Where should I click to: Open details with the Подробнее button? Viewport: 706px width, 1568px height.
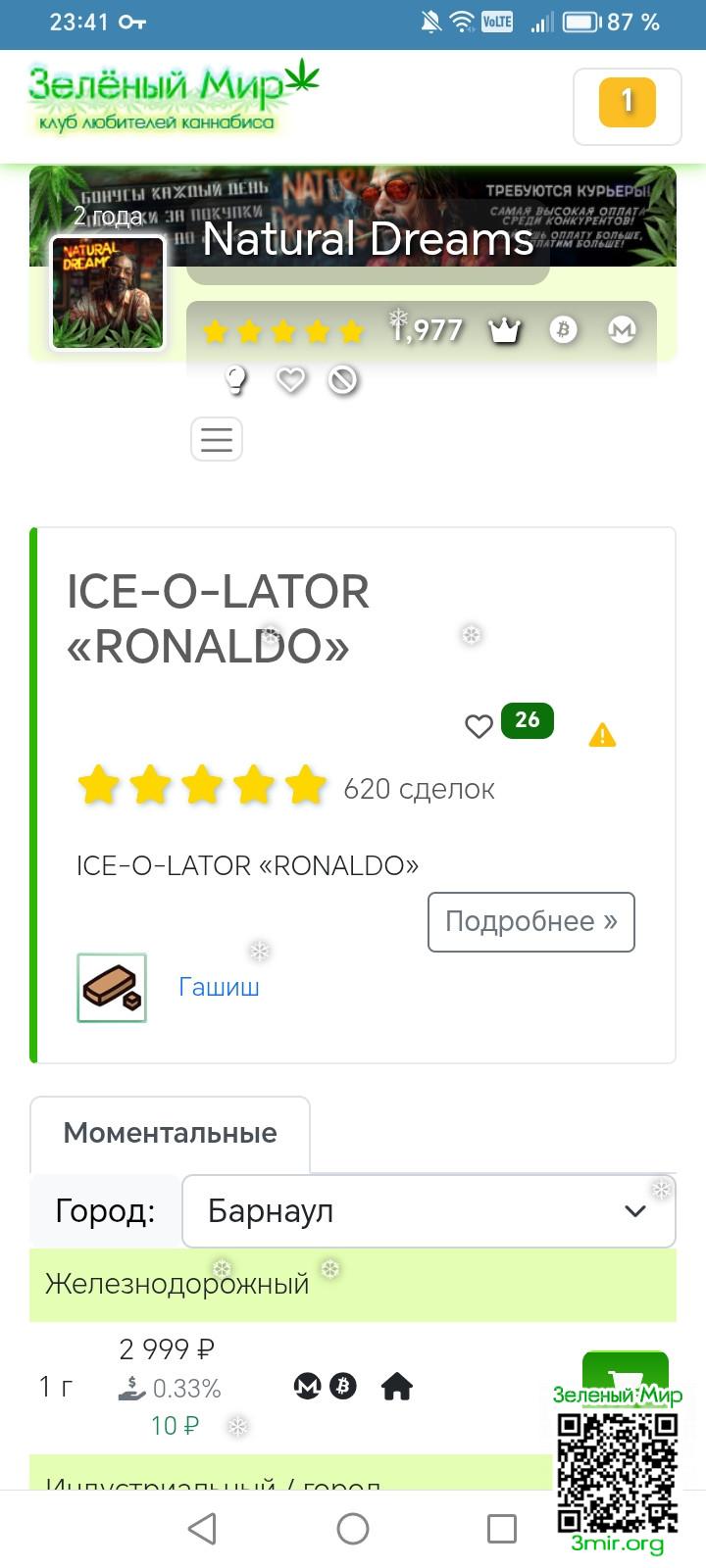pyautogui.click(x=530, y=921)
